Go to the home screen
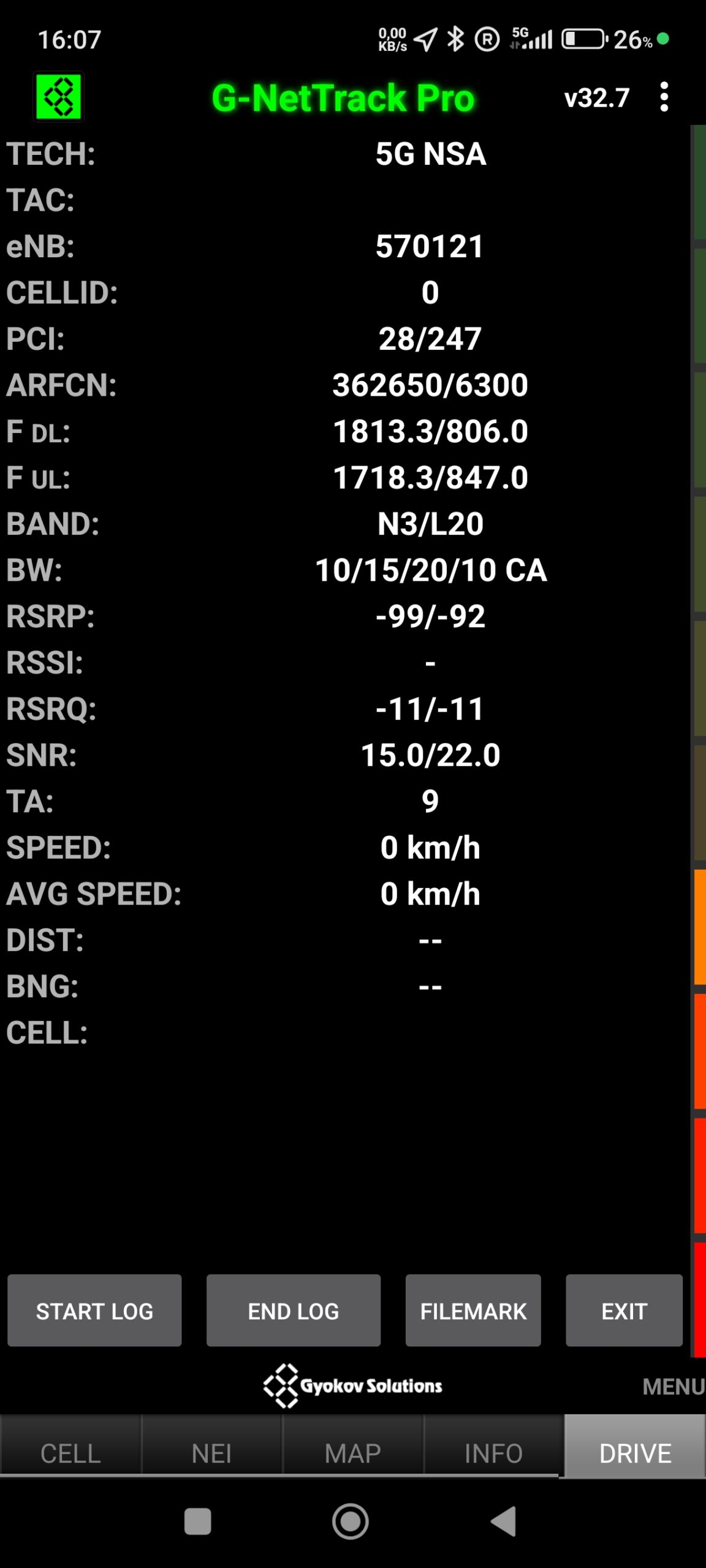Screen dimensions: 706x1568 (351, 1521)
